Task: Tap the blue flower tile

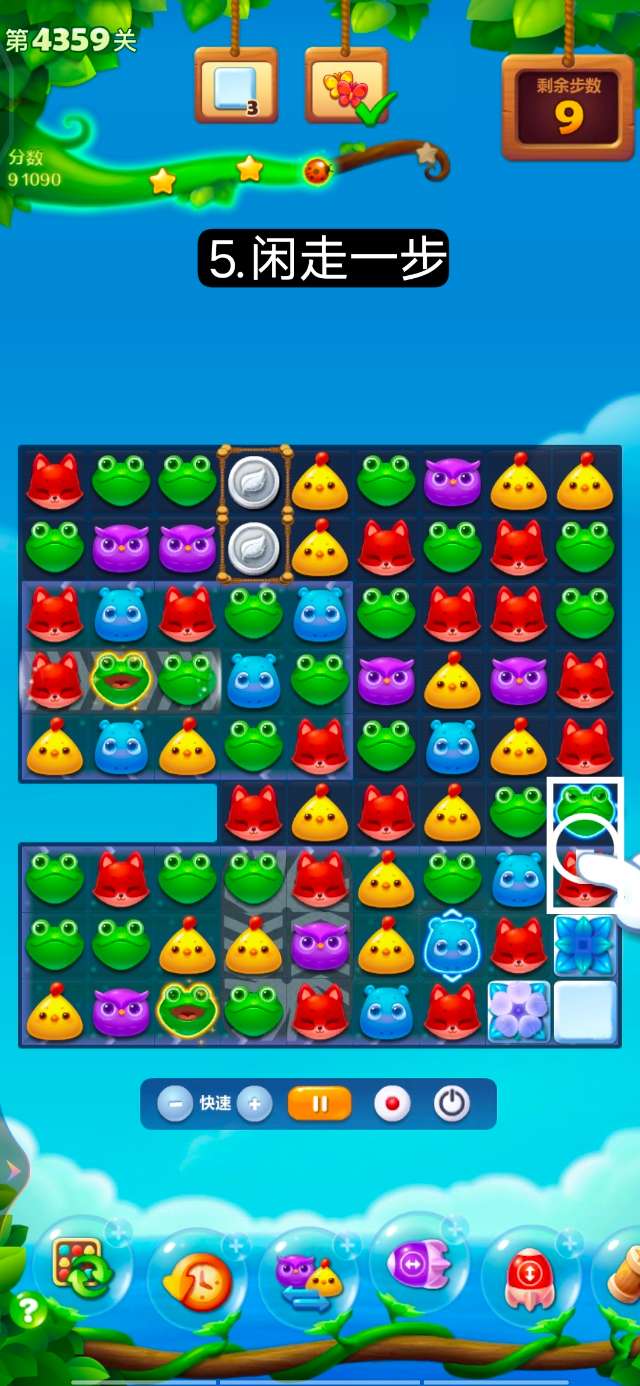Action: [585, 943]
